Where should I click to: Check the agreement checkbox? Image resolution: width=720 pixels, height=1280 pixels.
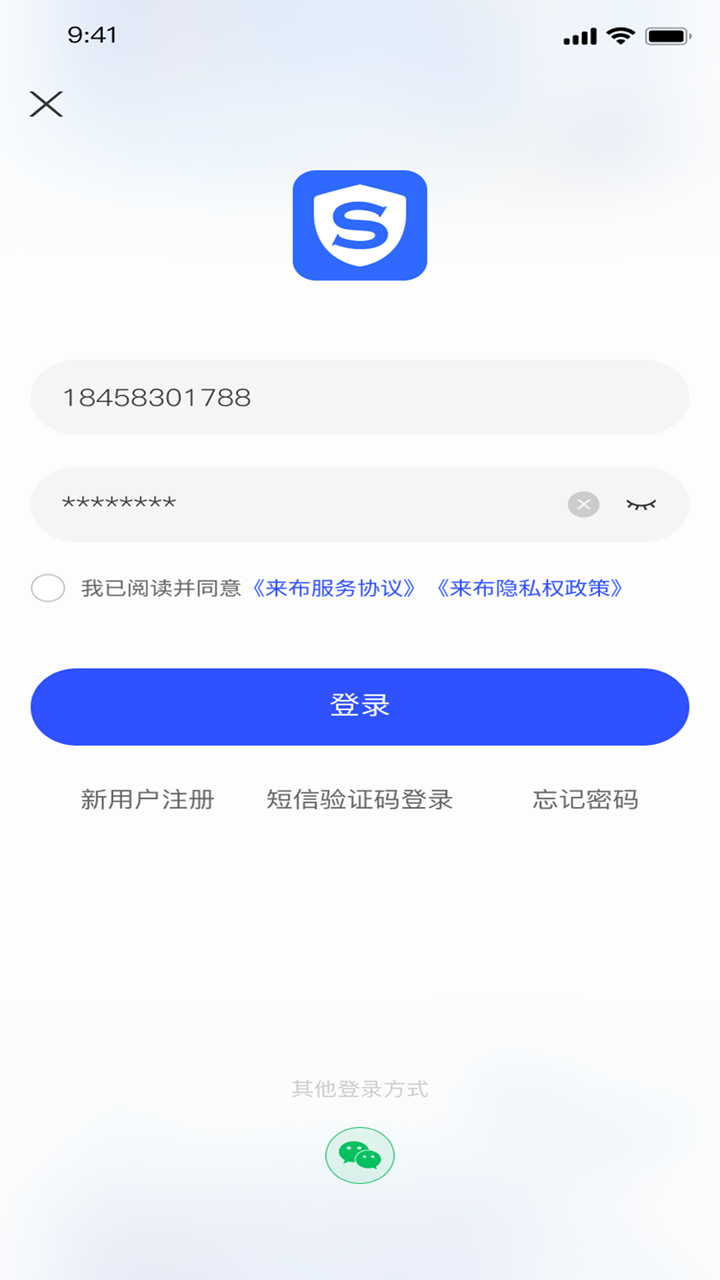pos(48,588)
